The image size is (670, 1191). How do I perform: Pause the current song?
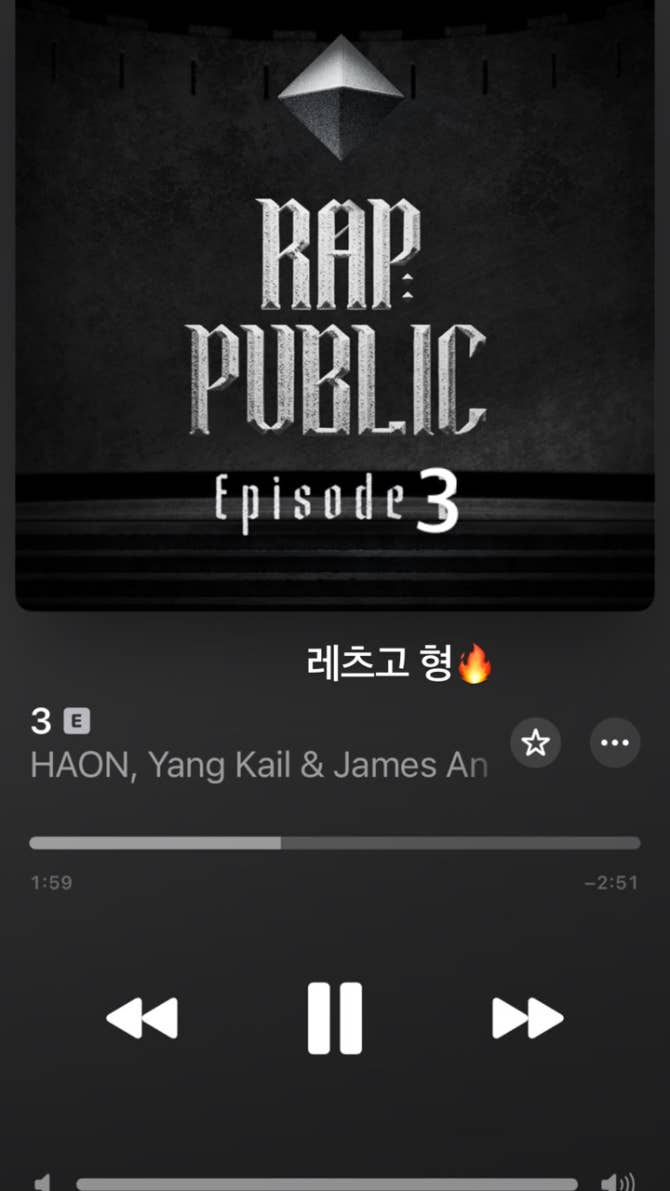pyautogui.click(x=334, y=1017)
